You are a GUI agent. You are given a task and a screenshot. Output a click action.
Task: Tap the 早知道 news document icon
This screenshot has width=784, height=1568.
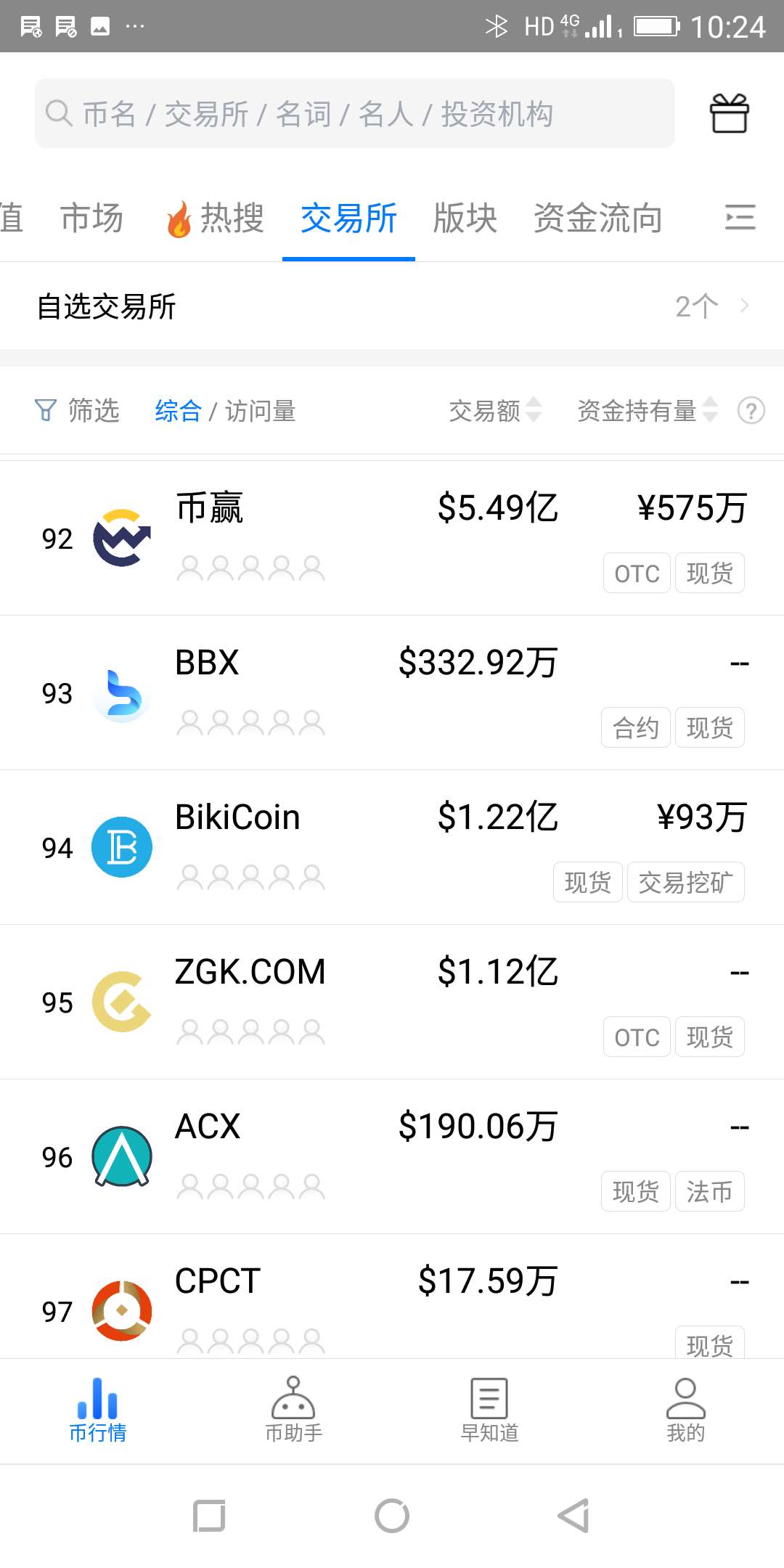pyautogui.click(x=490, y=1408)
